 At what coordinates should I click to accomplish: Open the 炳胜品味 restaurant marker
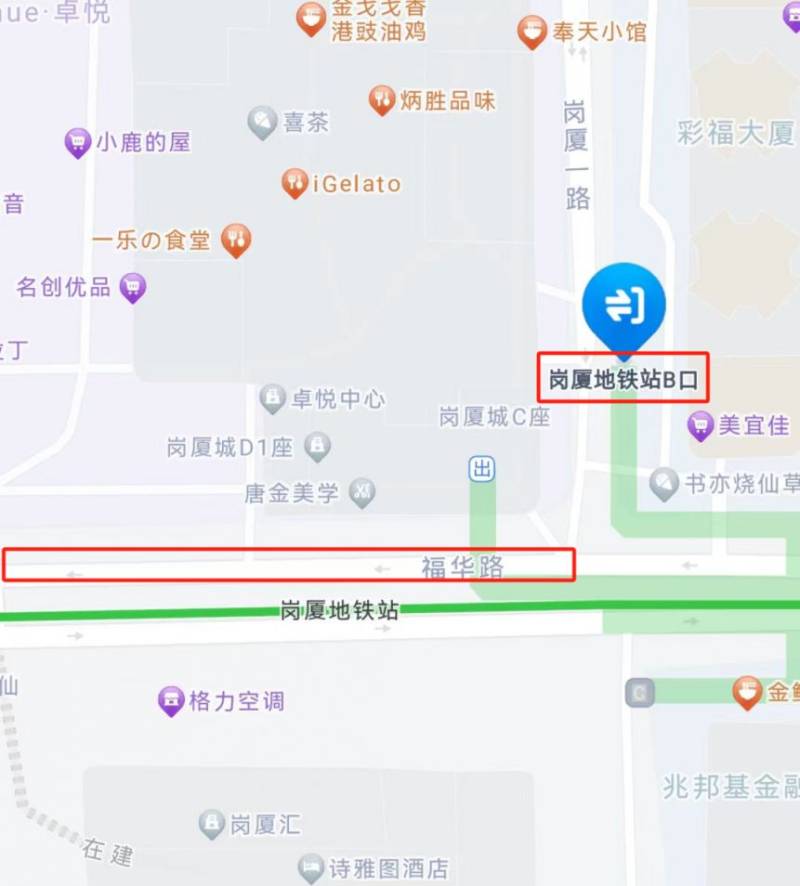click(382, 100)
